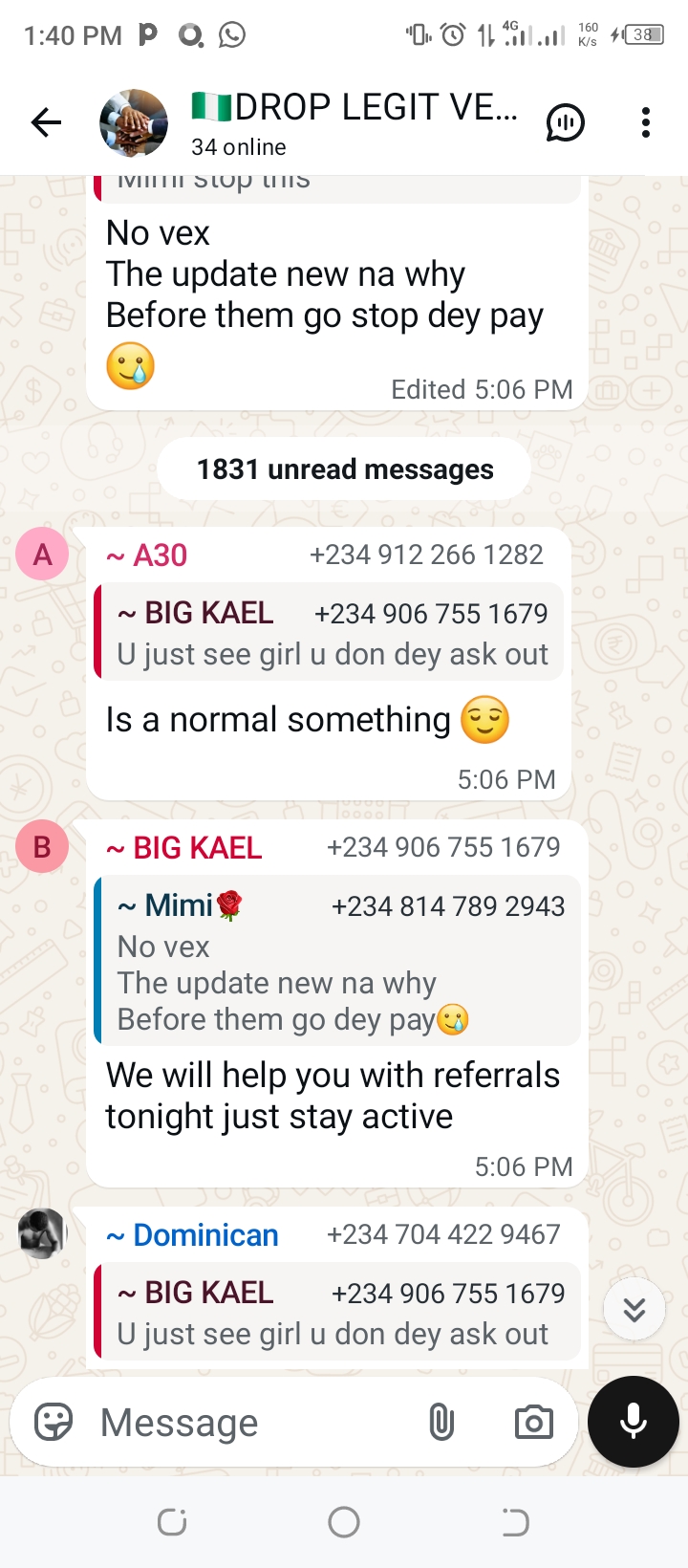Open the camera to send a photo
Screen dimensions: 688x1568
[x=533, y=1423]
